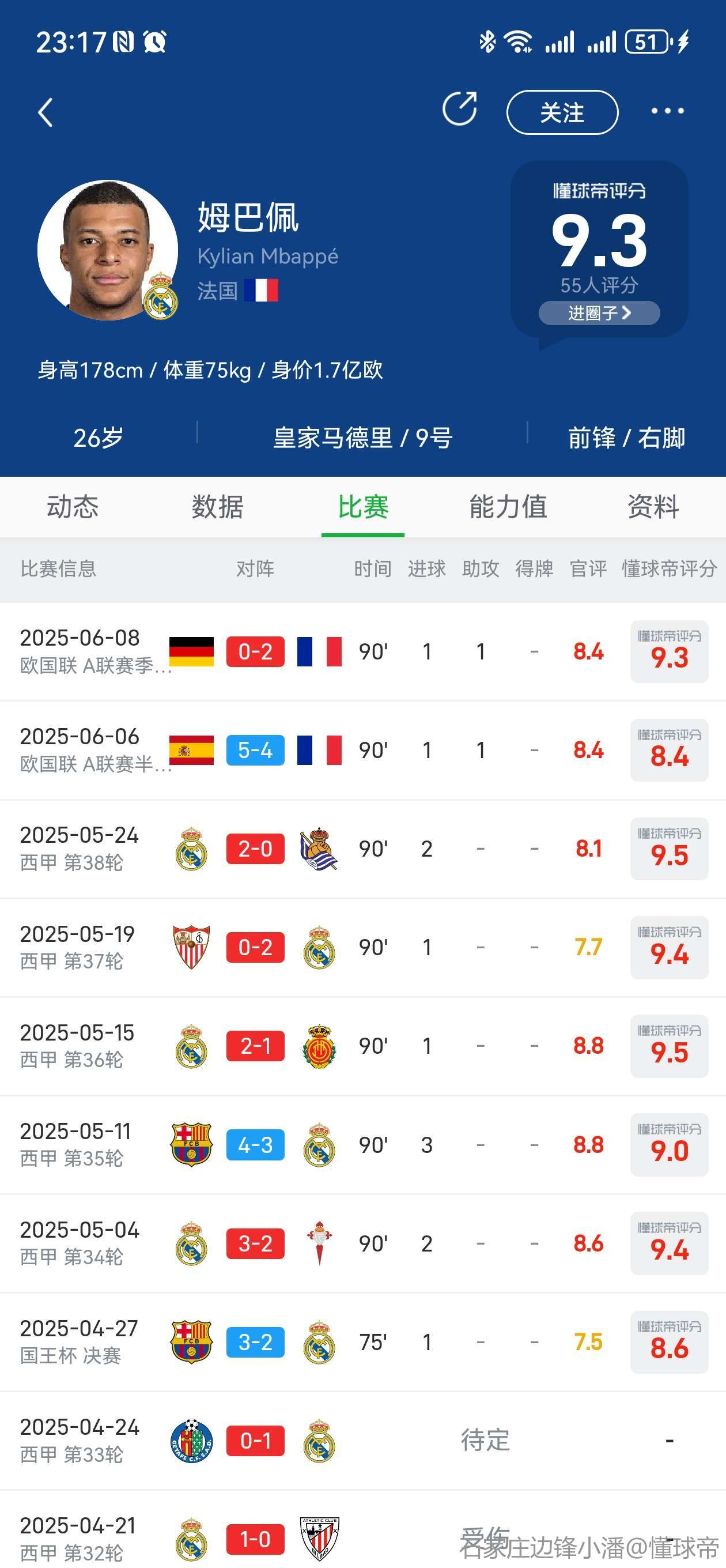Share Mbappé's player profile
Screen dimensions: 726x1568
point(459,110)
